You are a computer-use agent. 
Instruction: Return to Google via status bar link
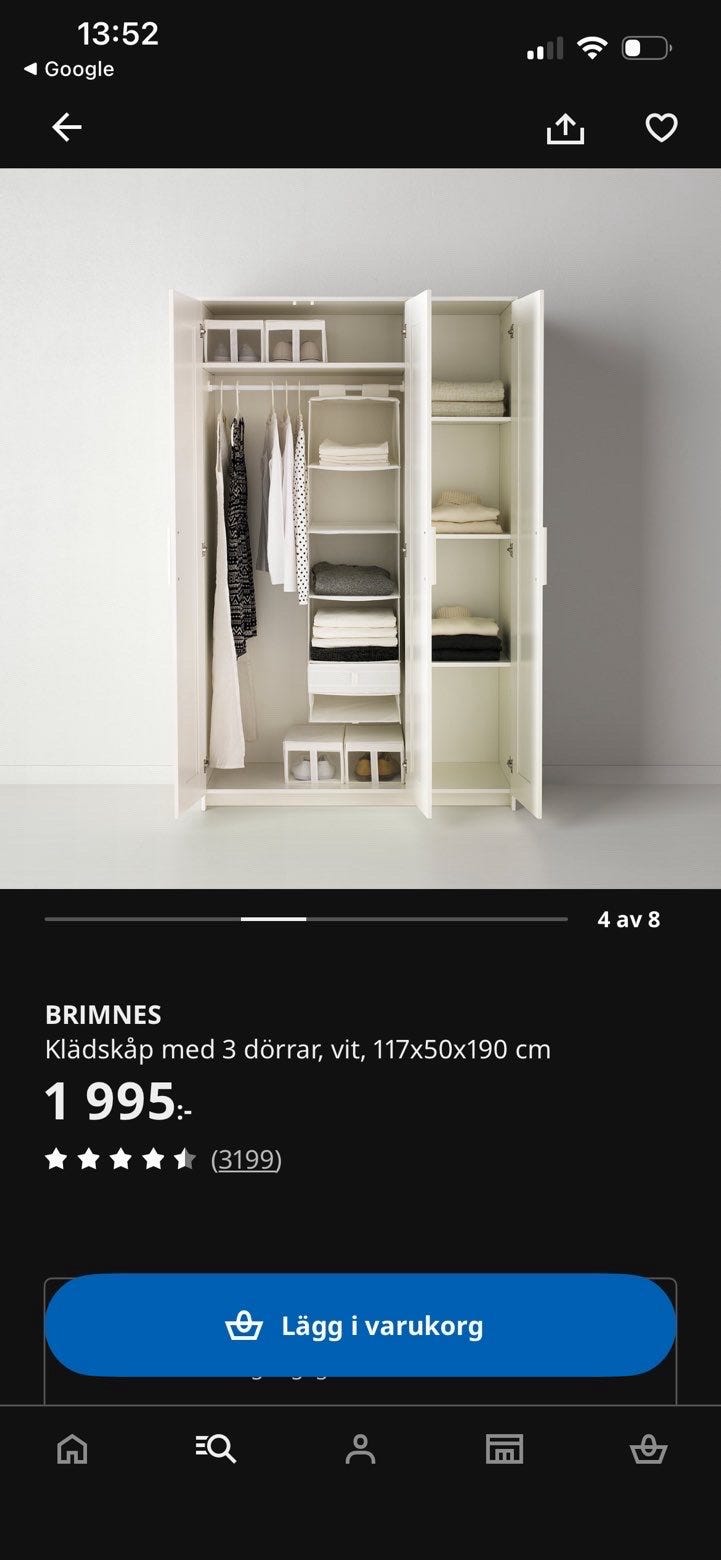point(70,69)
